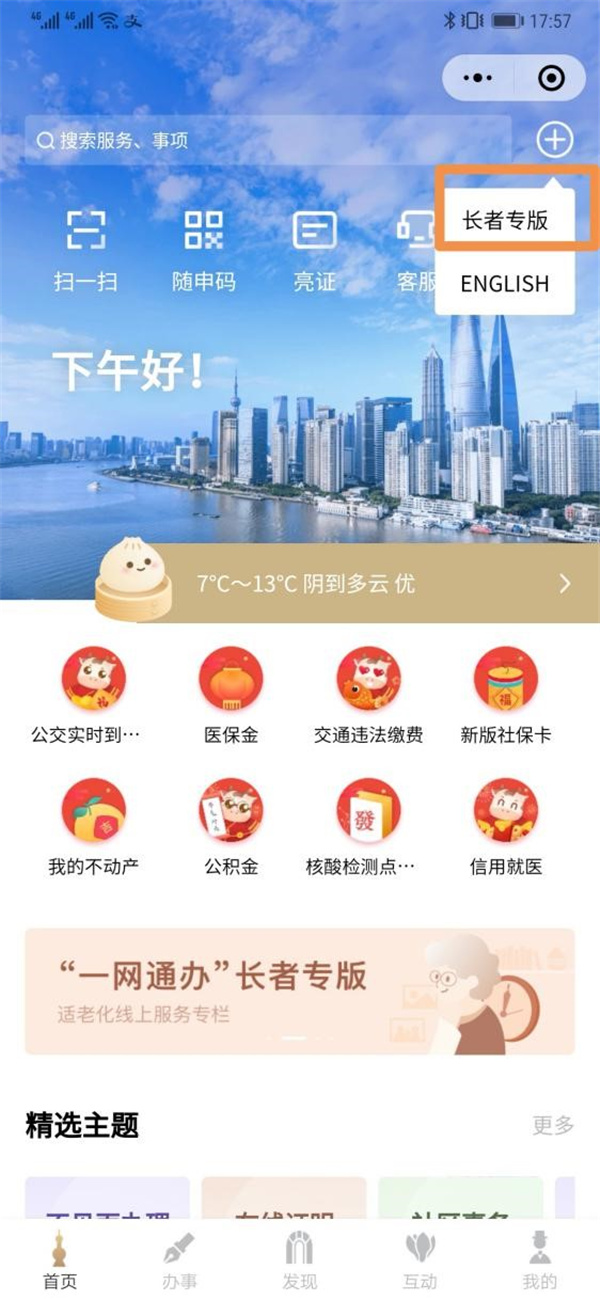Open 扫一扫 scanner
600x1300 pixels.
pos(85,250)
